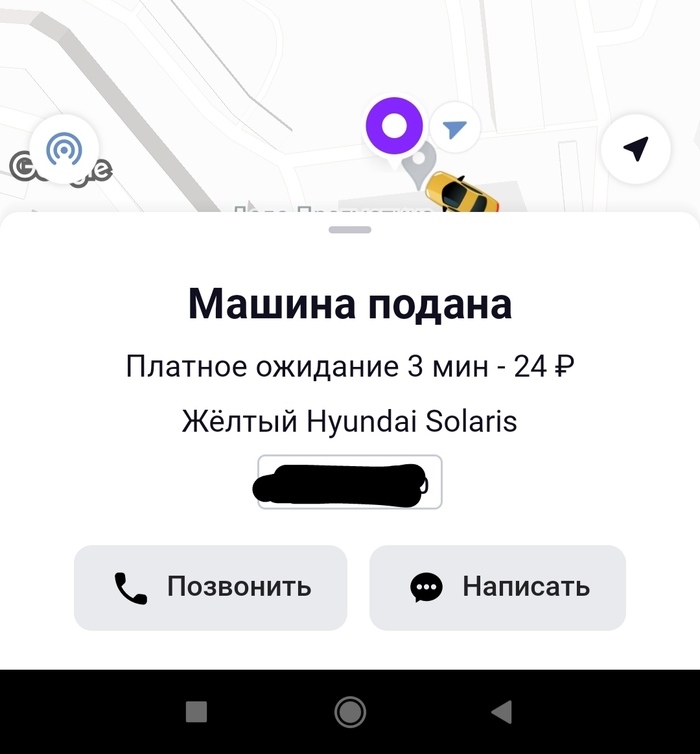This screenshot has width=700, height=754.
Task: Call the driver with Позвонить
Action: (x=211, y=588)
